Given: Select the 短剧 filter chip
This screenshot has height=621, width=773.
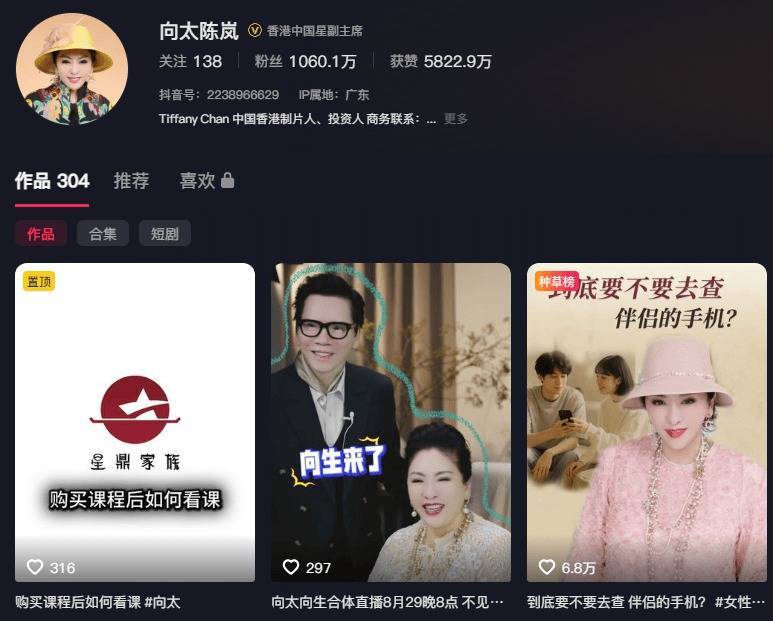Looking at the screenshot, I should [x=165, y=234].
